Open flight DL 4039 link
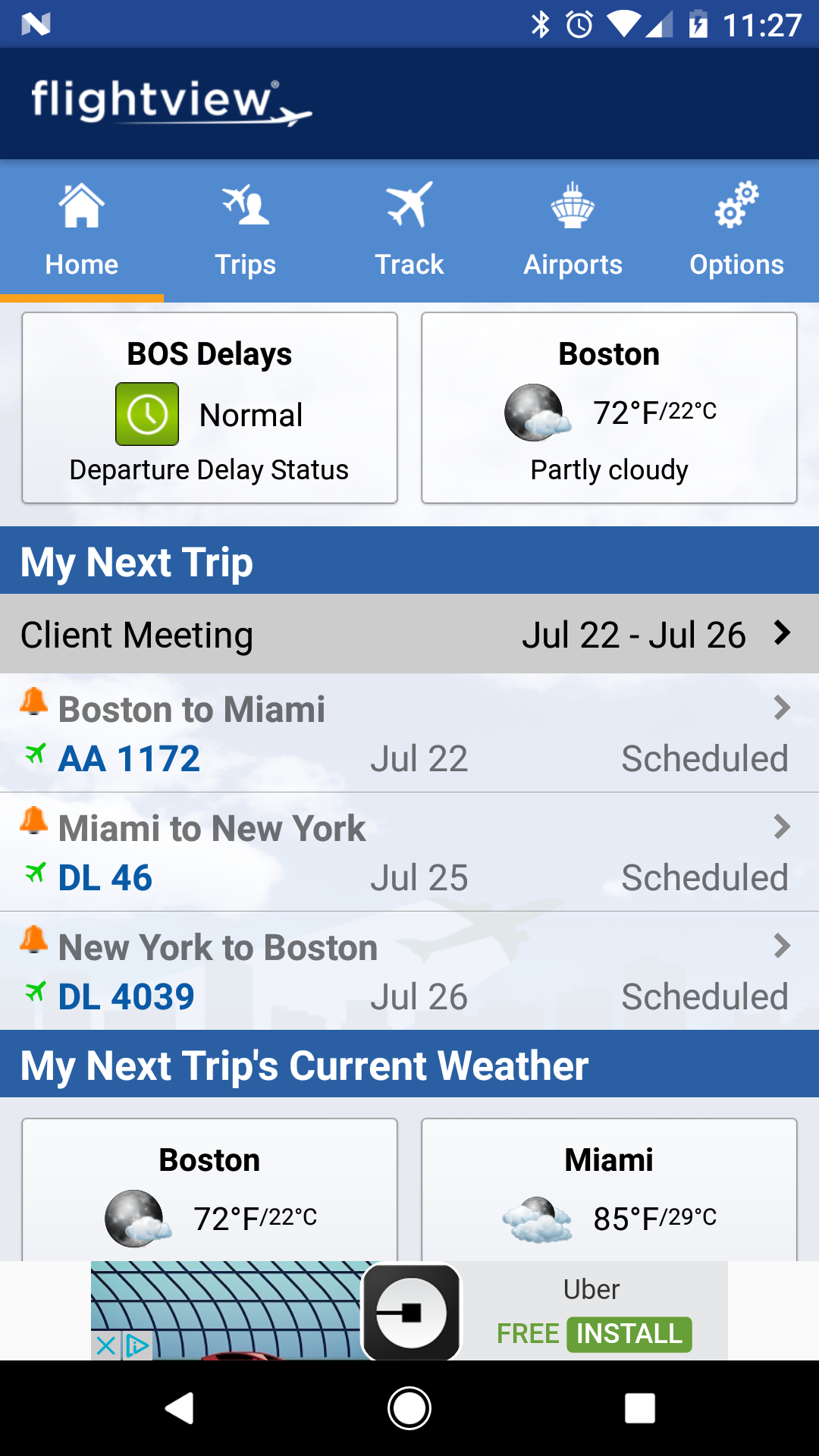The height and width of the screenshot is (1456, 819). [126, 996]
